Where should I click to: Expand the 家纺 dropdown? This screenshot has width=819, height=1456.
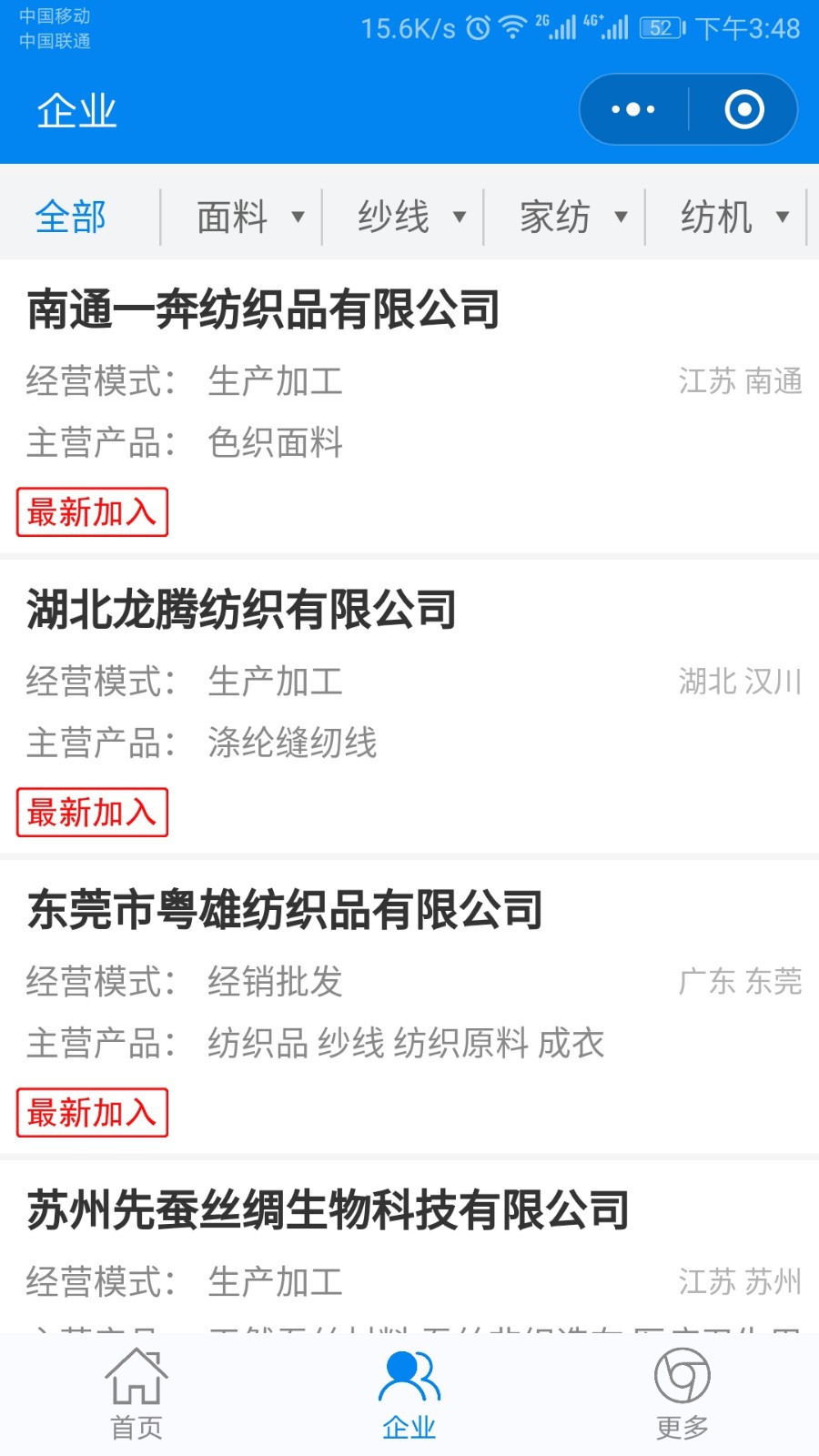pyautogui.click(x=564, y=217)
